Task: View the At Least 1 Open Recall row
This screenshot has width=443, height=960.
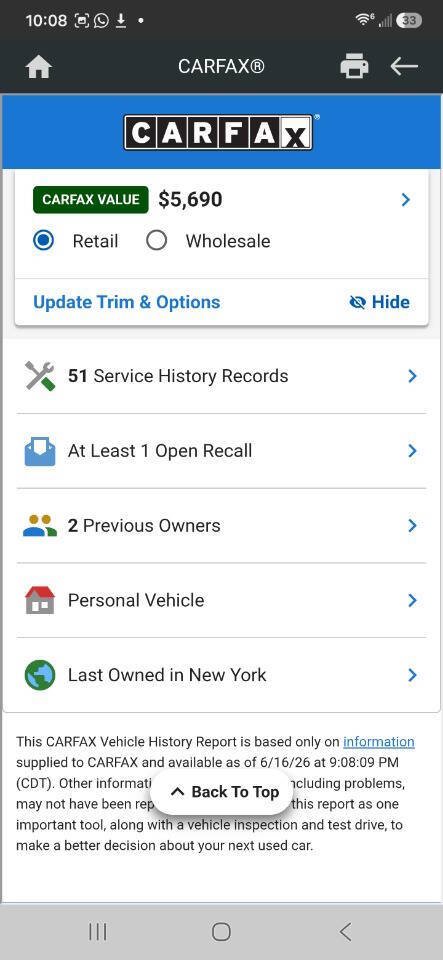Action: tap(222, 451)
